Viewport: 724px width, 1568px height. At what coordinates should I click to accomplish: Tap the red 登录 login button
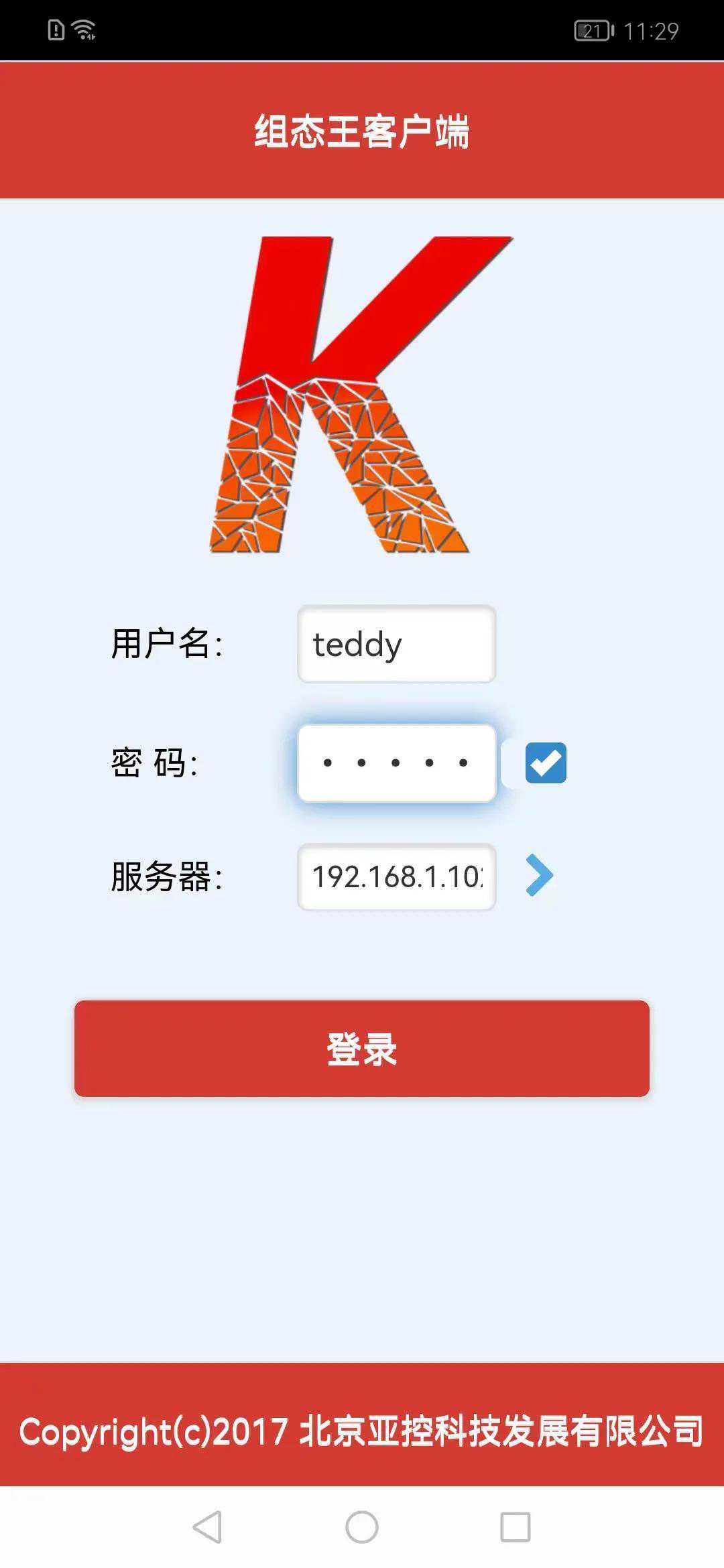362,1049
